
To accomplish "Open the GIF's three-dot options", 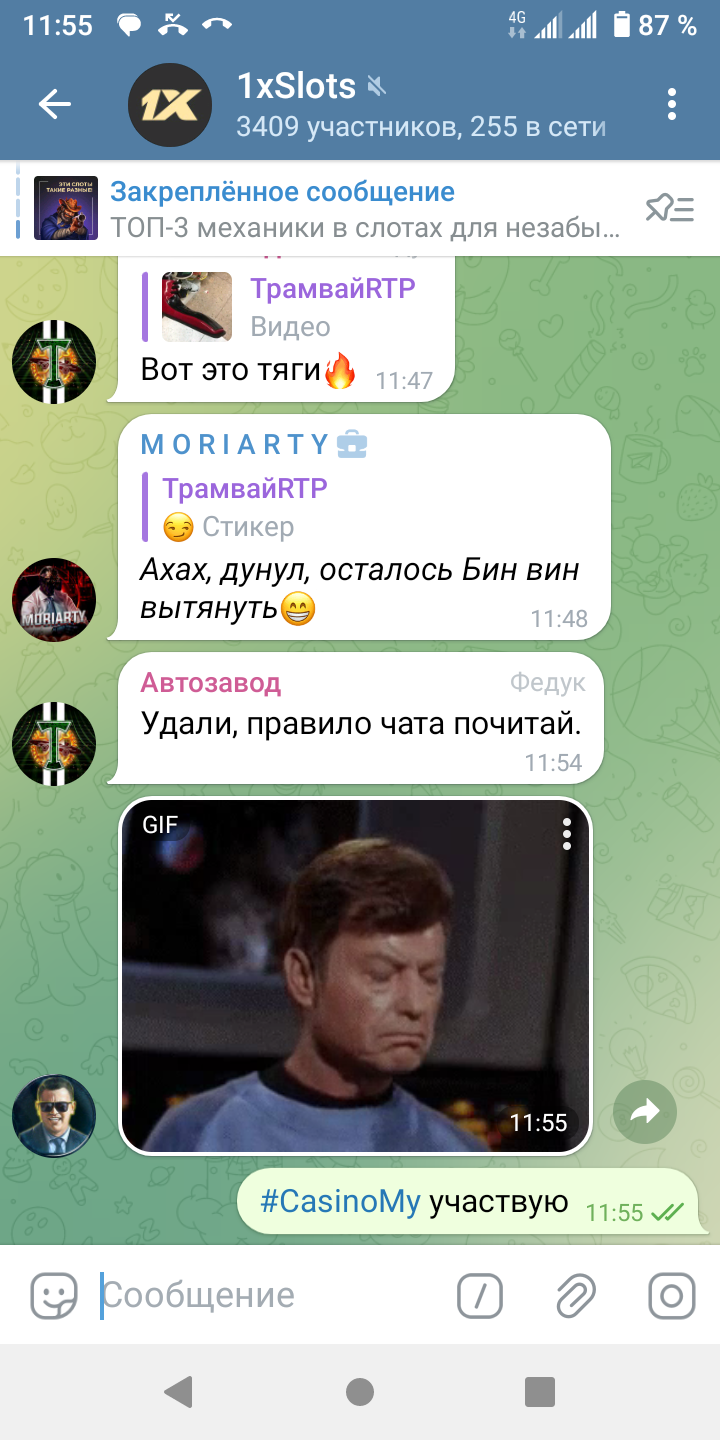I will [567, 833].
